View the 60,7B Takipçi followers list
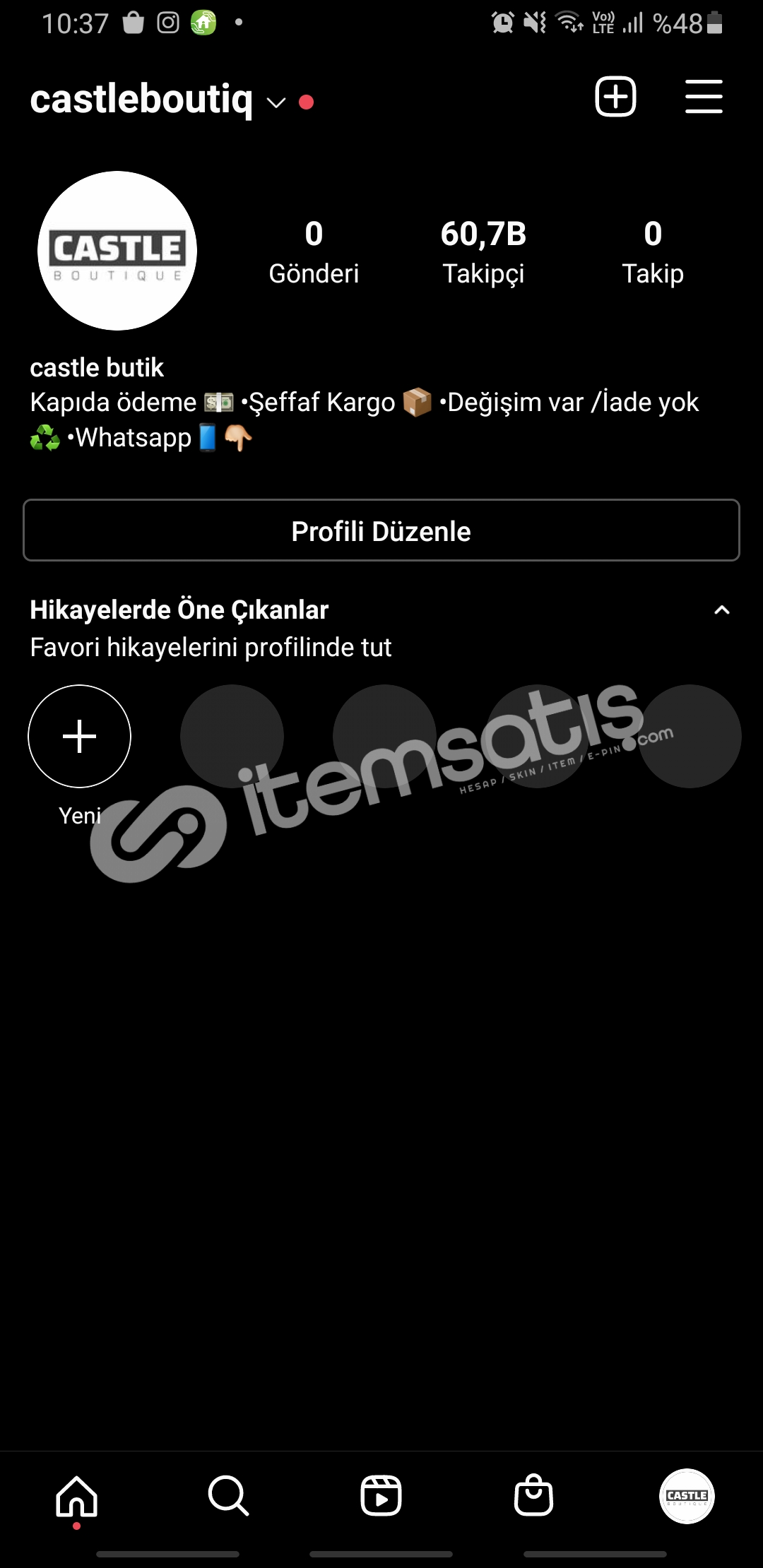This screenshot has height=1568, width=763. 484,252
